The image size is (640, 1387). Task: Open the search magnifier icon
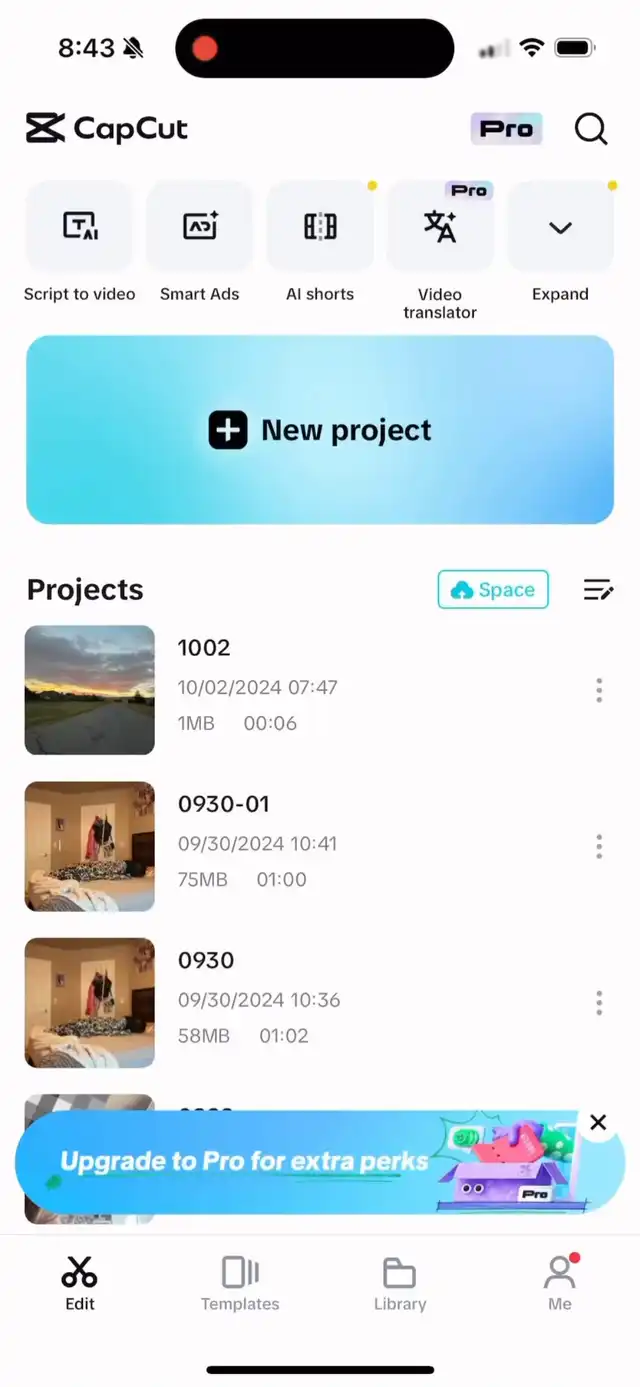click(x=590, y=129)
